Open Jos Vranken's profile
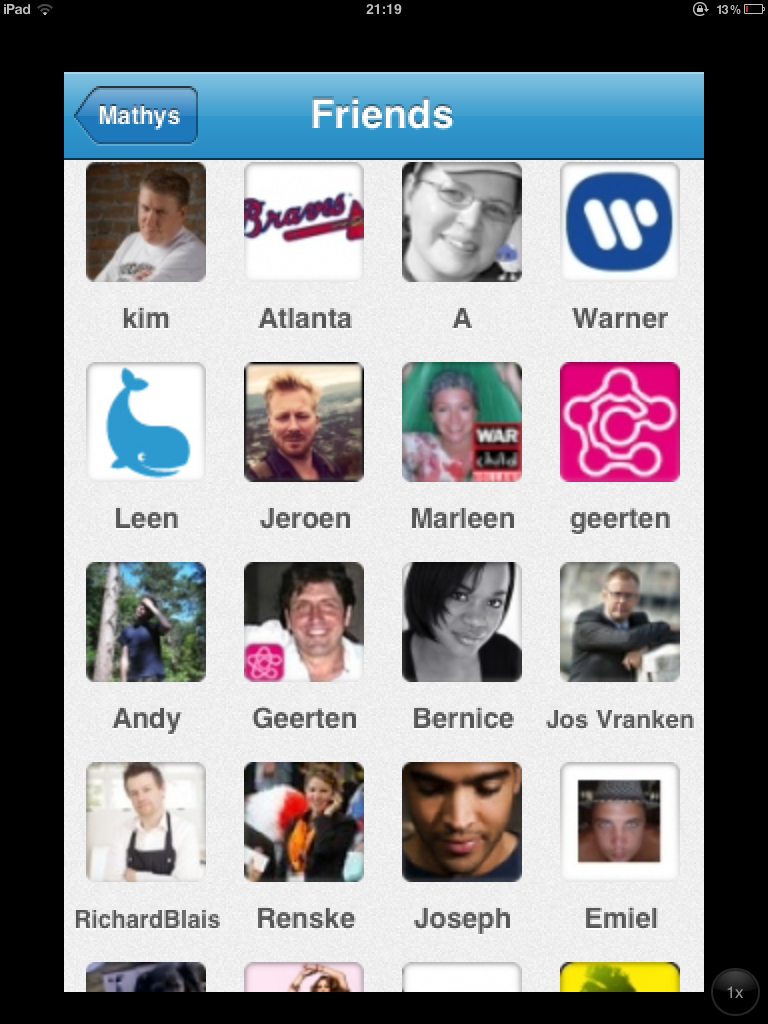 620,622
